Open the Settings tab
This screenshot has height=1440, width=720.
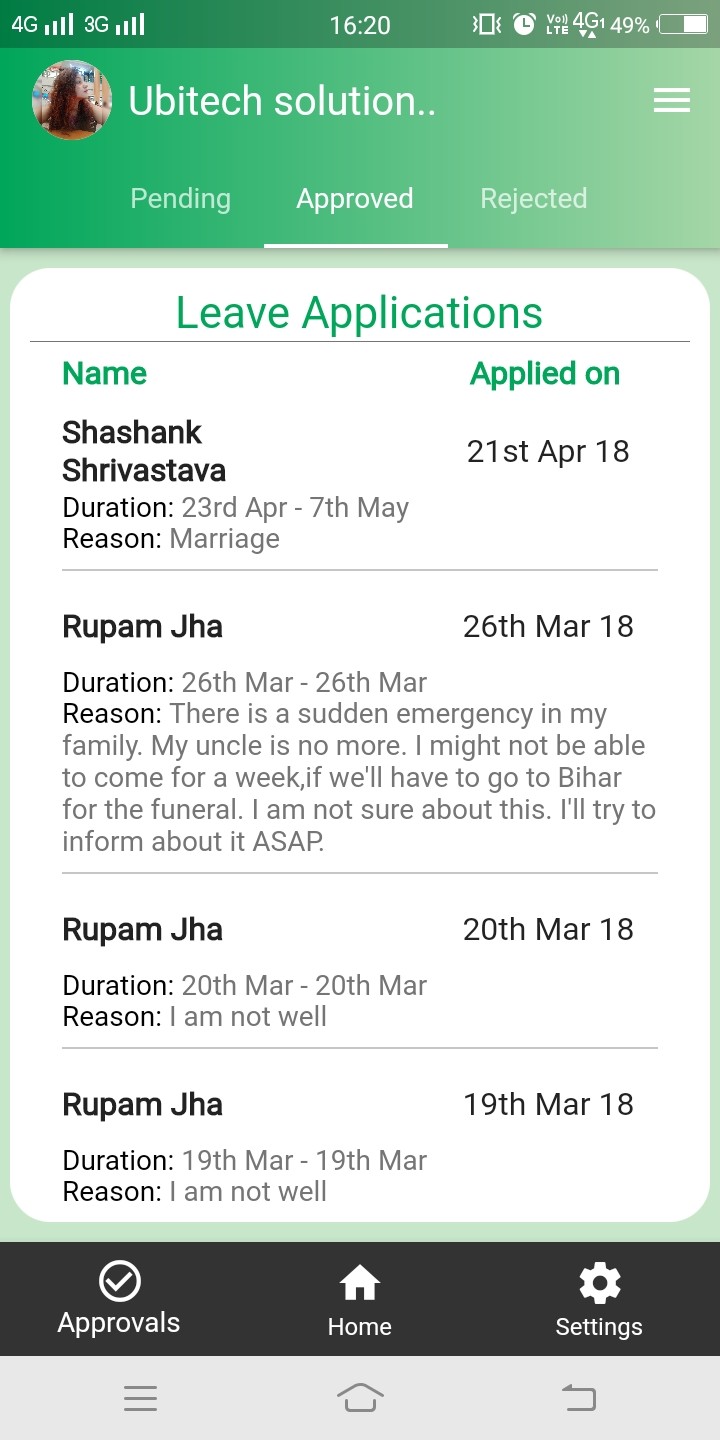tap(599, 1298)
